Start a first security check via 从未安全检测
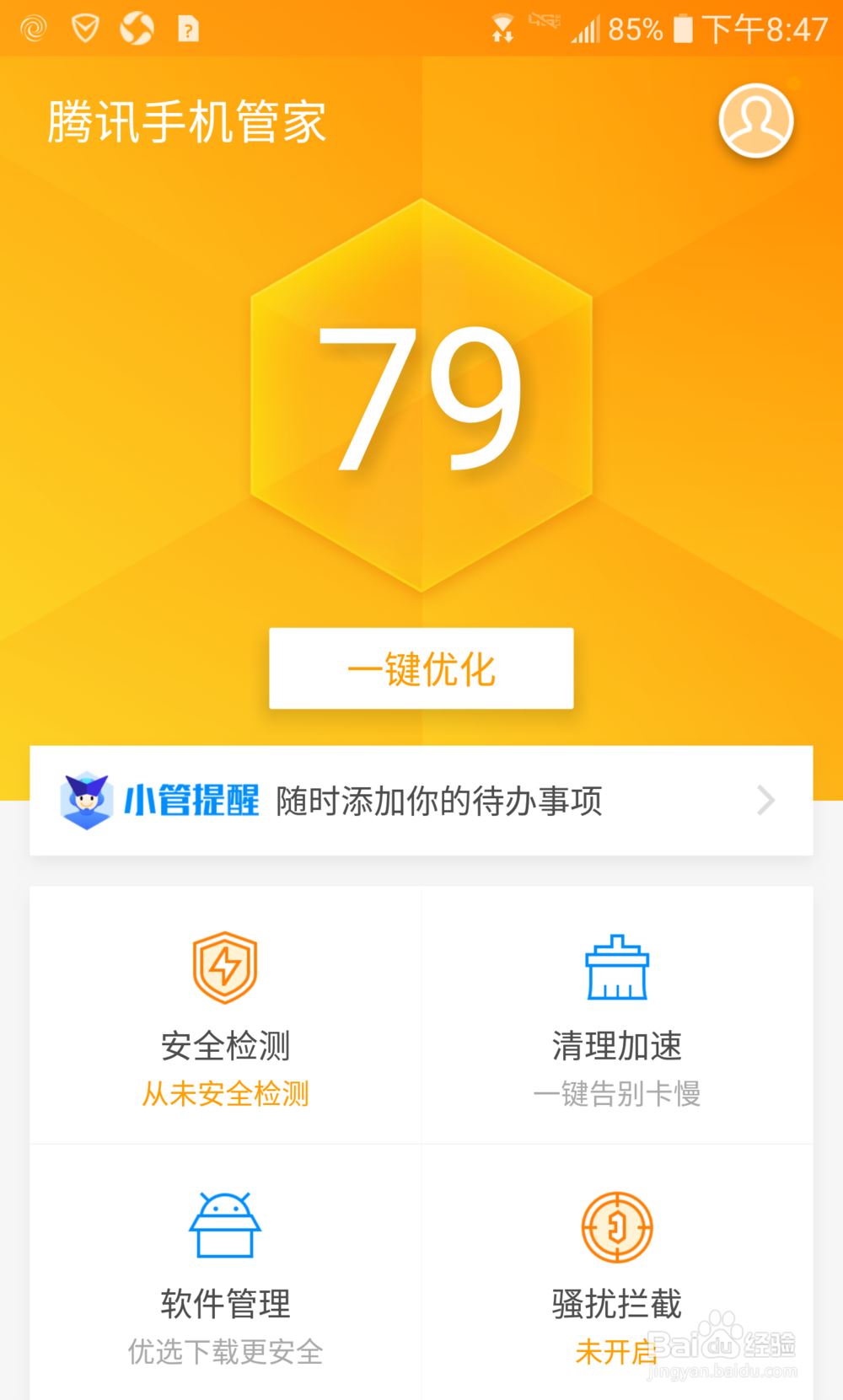 223,1093
